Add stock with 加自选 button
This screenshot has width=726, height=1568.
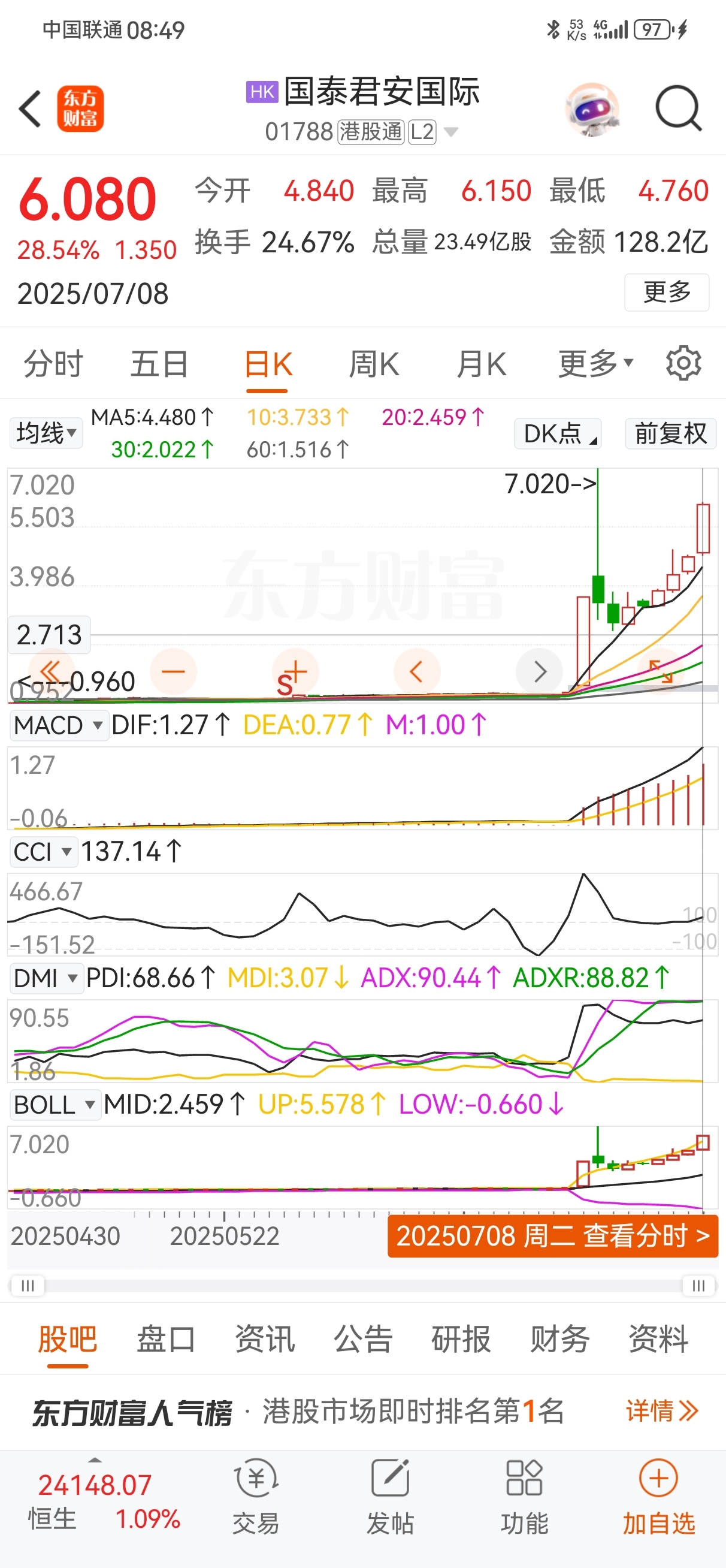click(658, 1497)
